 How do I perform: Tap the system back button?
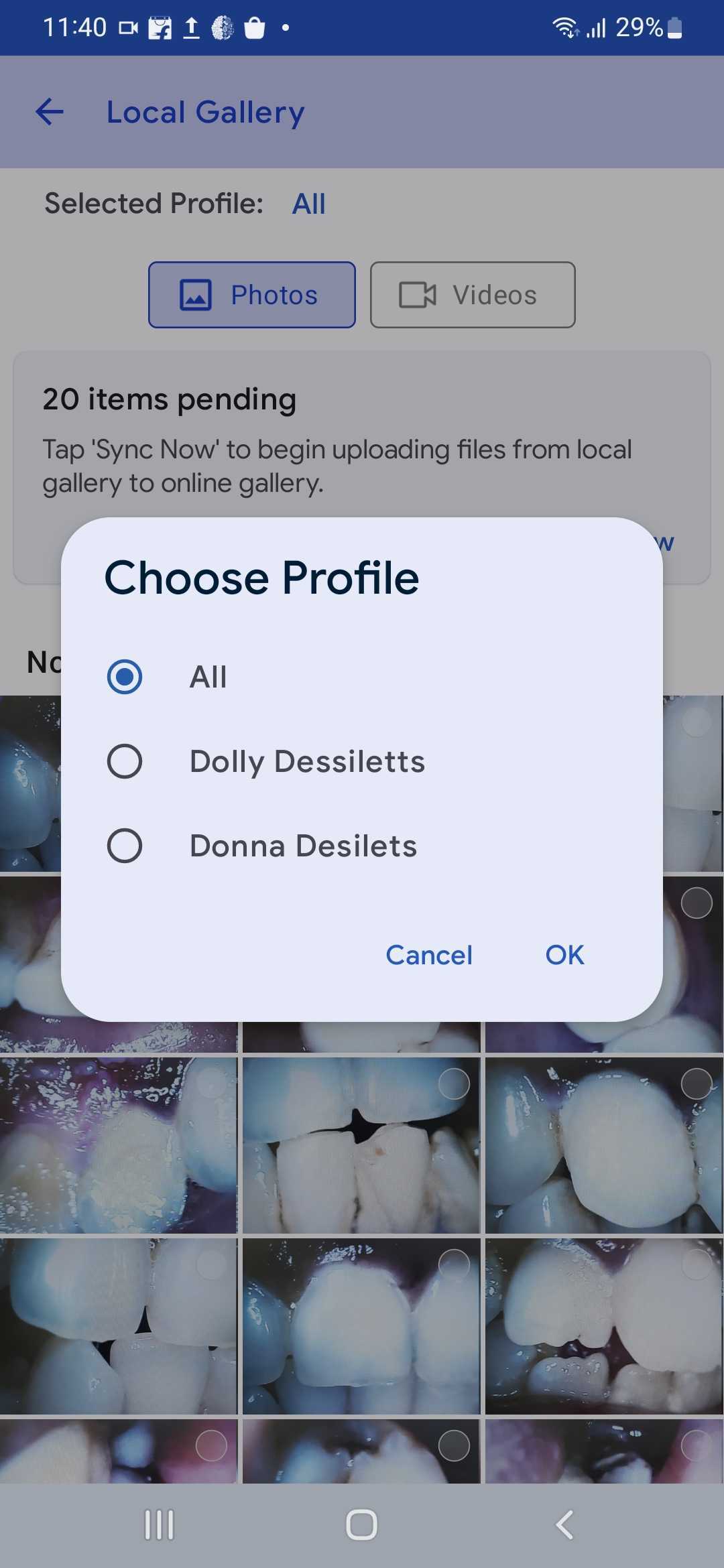[x=564, y=1525]
